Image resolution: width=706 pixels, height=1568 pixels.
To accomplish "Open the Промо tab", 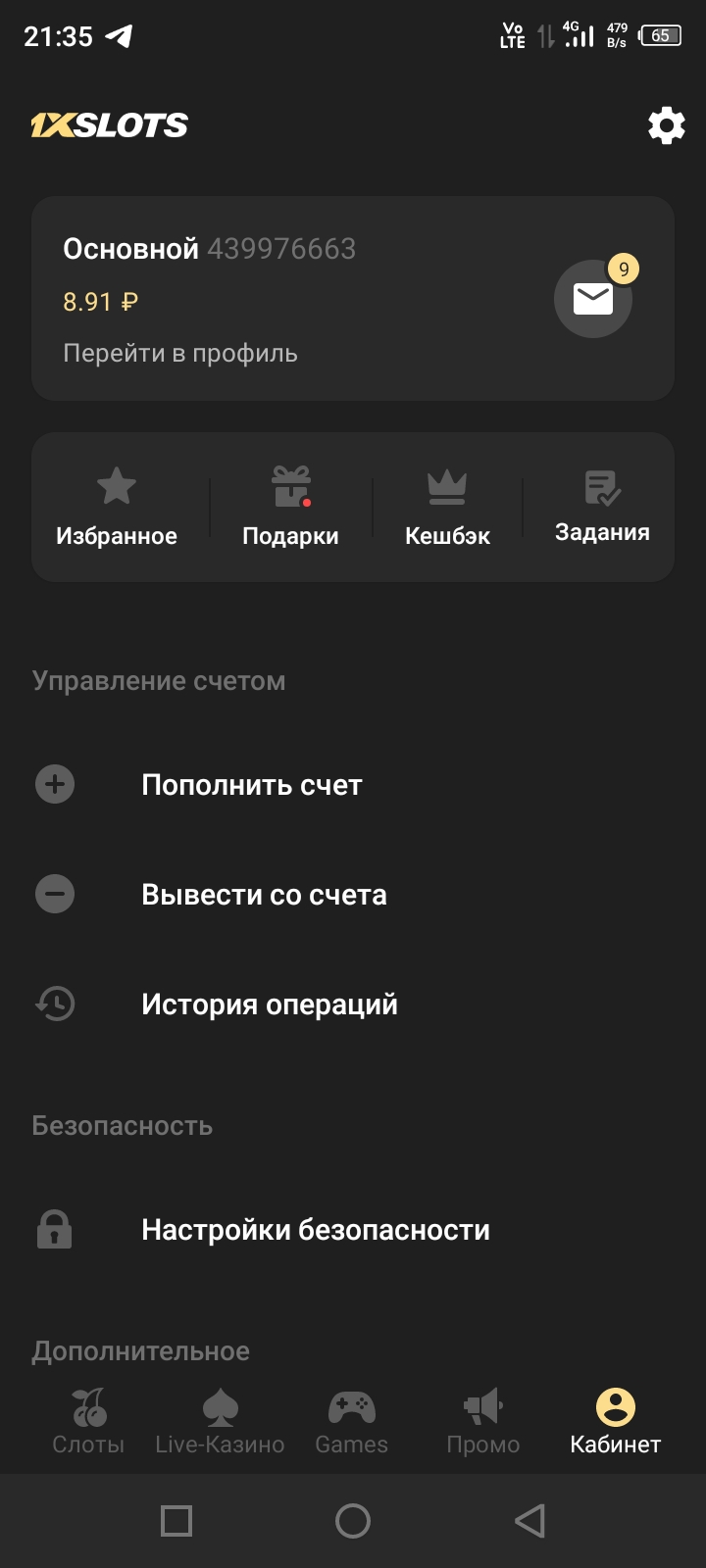I will coord(482,1422).
